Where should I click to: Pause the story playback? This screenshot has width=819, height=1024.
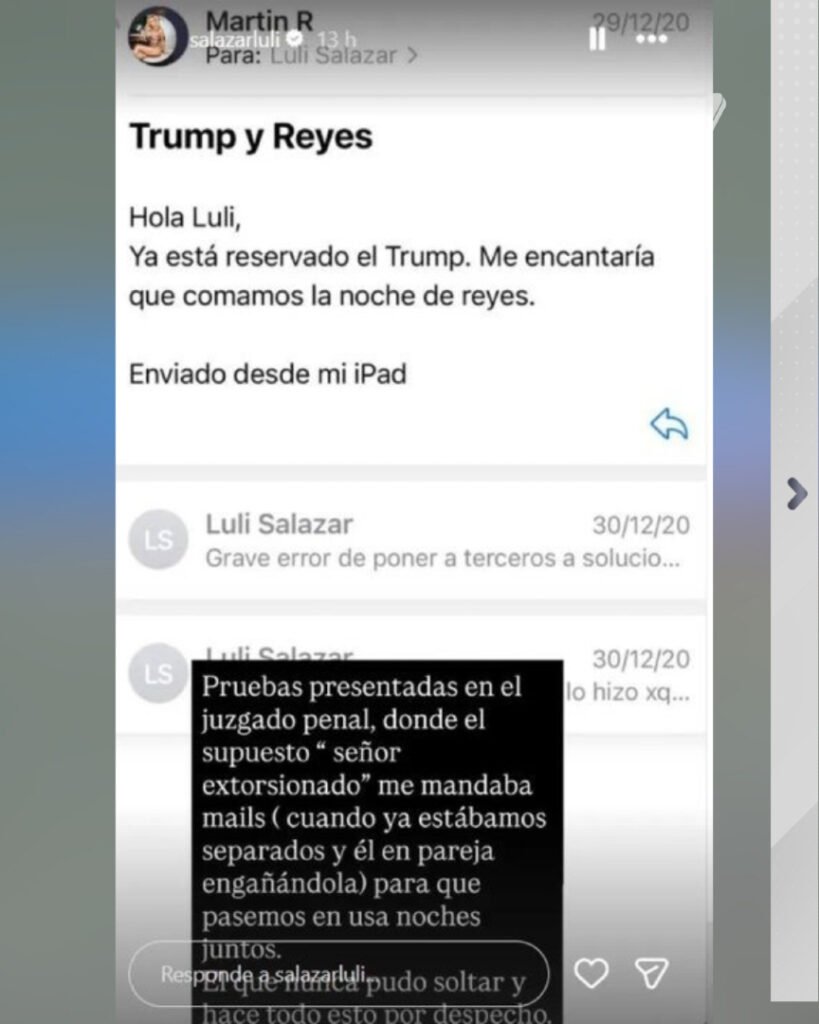pyautogui.click(x=597, y=39)
